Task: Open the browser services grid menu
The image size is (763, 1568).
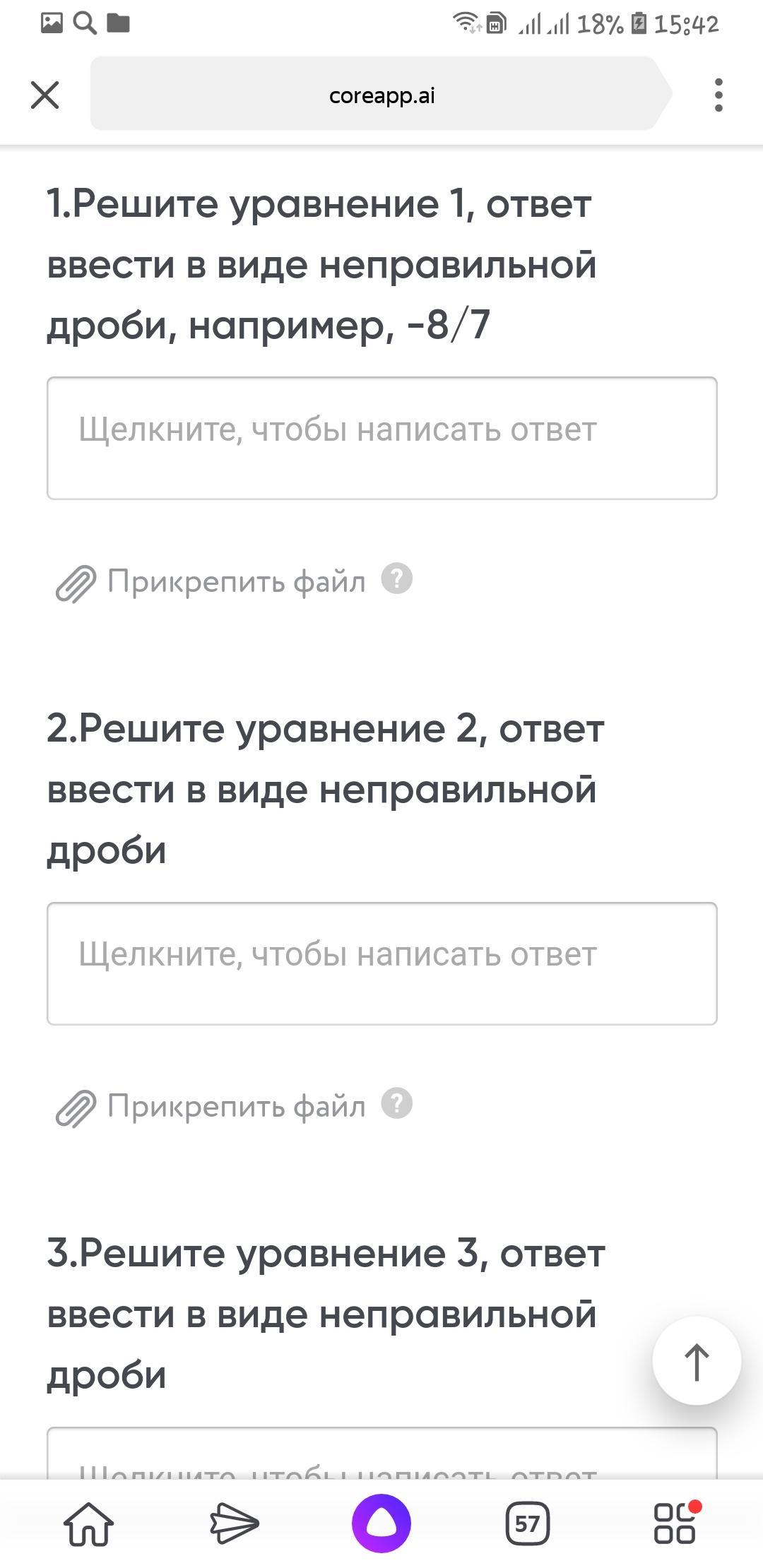Action: pyautogui.click(x=676, y=1522)
